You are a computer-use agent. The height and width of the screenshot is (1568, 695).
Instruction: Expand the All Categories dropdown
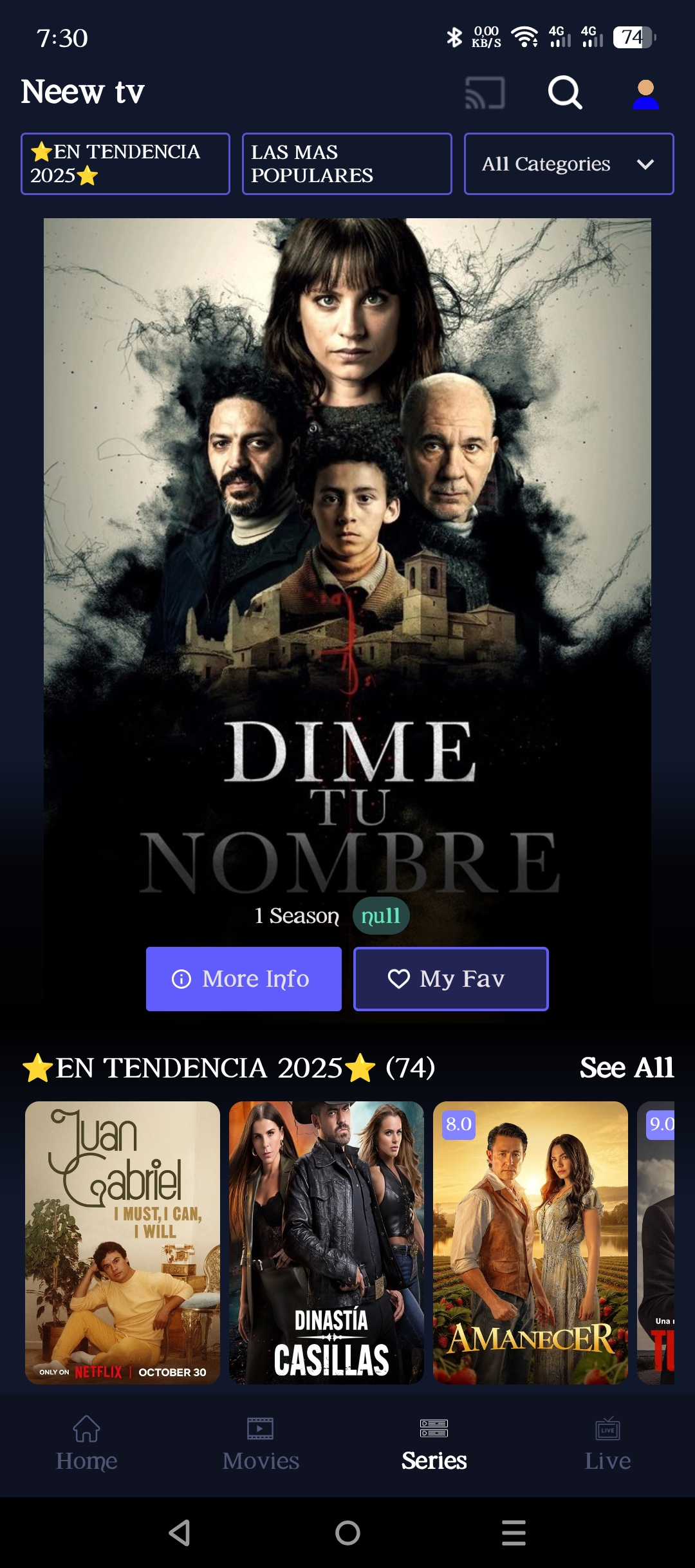tap(569, 163)
